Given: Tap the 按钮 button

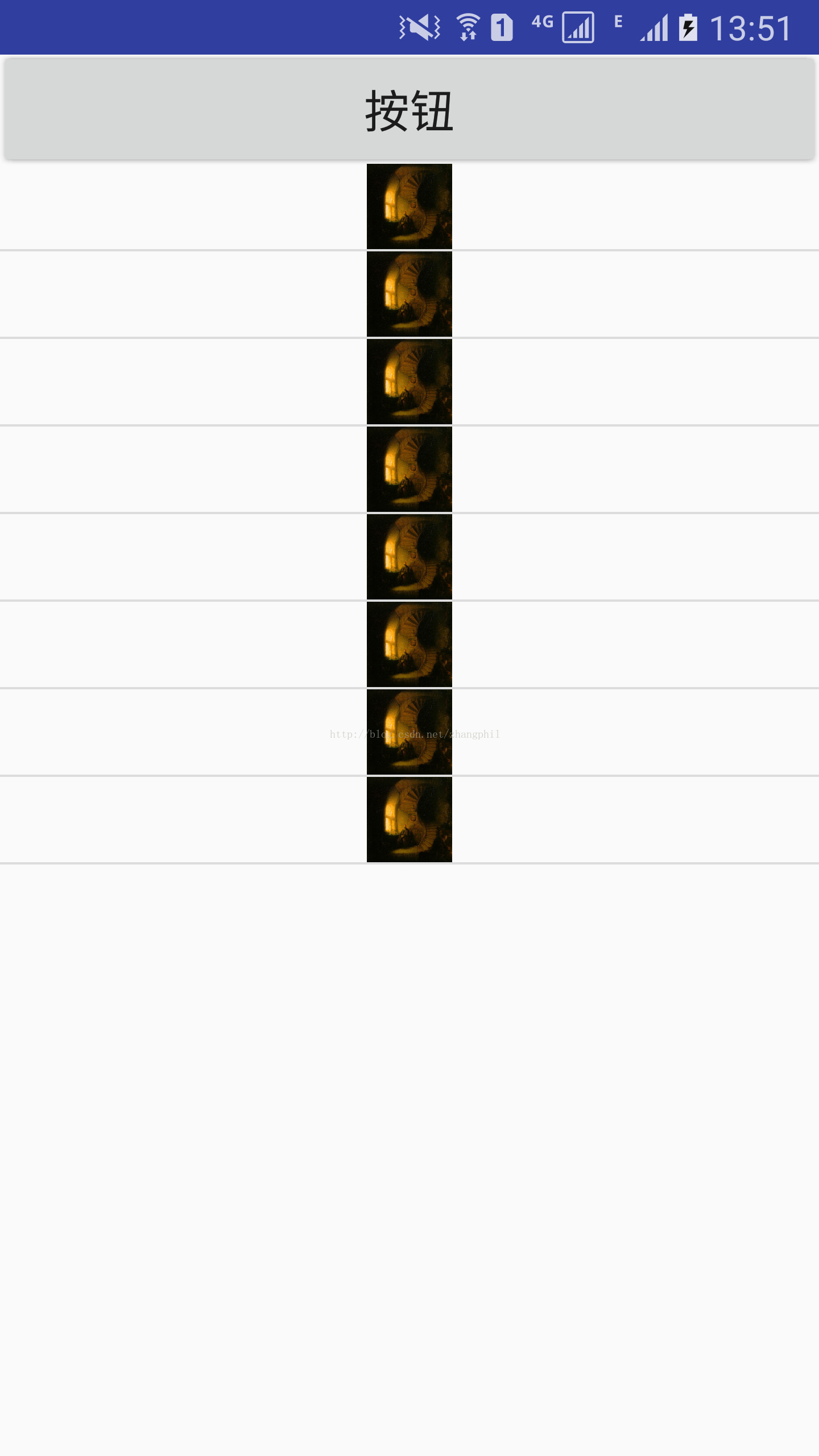Looking at the screenshot, I should pos(409,109).
